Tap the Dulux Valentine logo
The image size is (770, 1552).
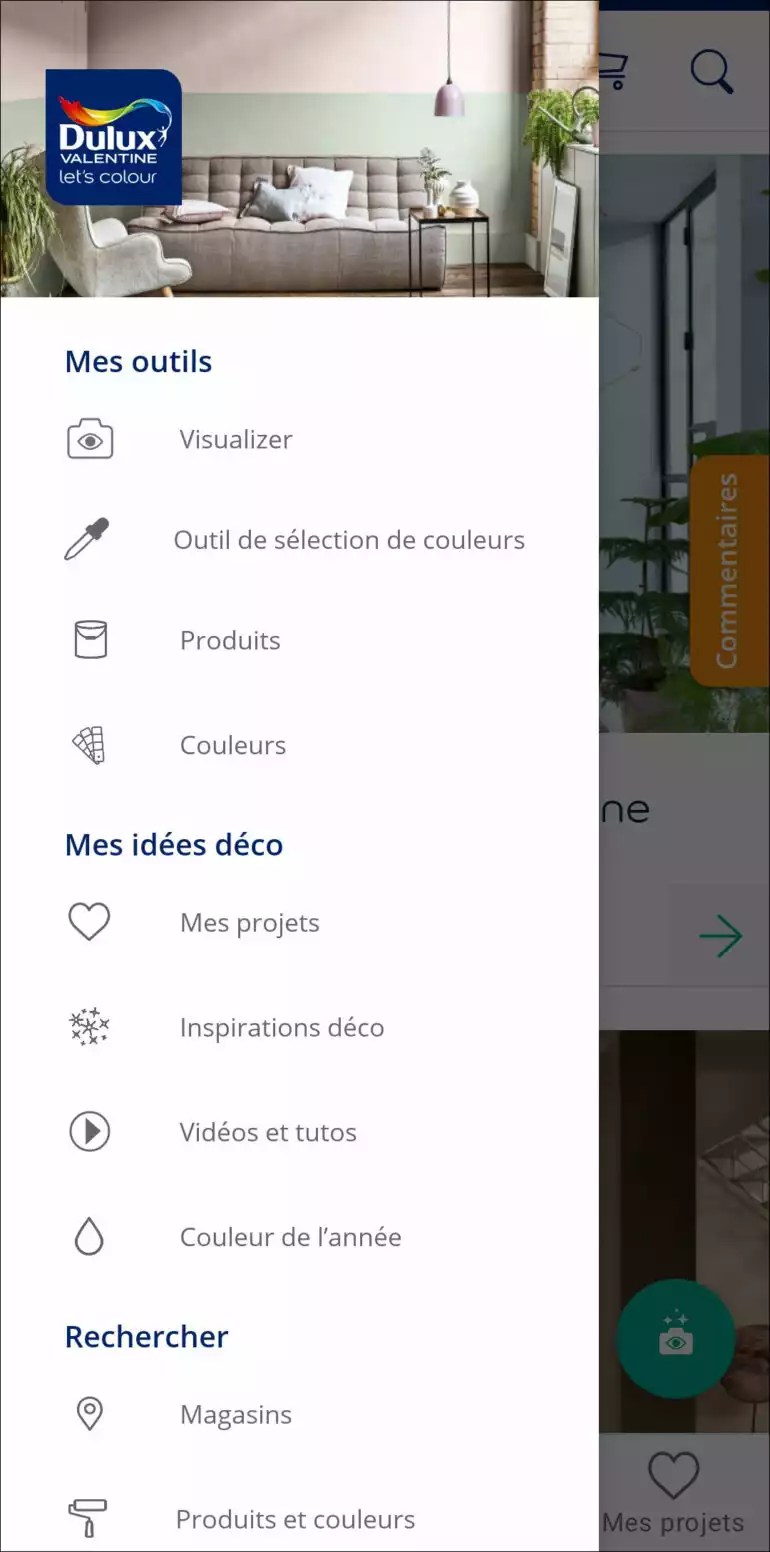[113, 135]
